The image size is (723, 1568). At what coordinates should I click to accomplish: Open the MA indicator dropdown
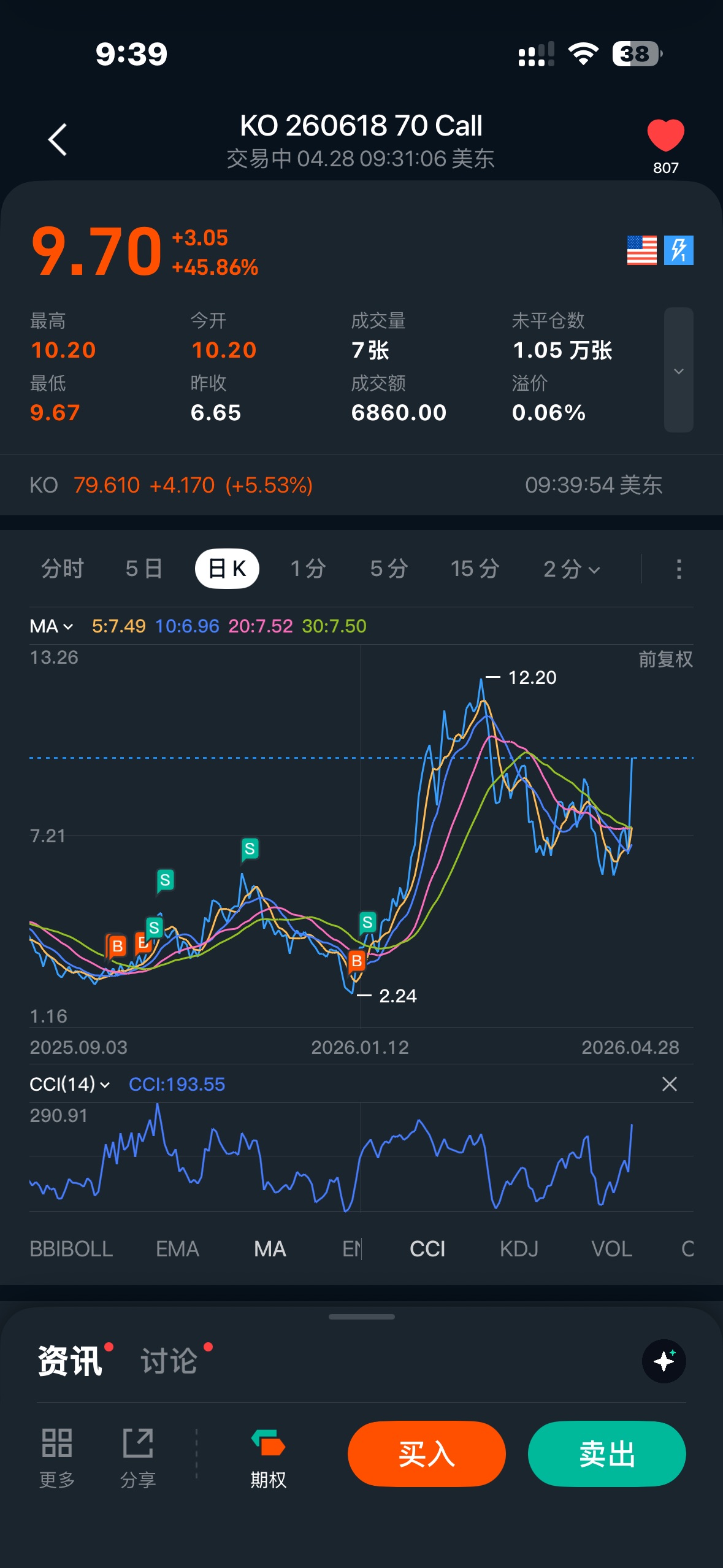[52, 626]
